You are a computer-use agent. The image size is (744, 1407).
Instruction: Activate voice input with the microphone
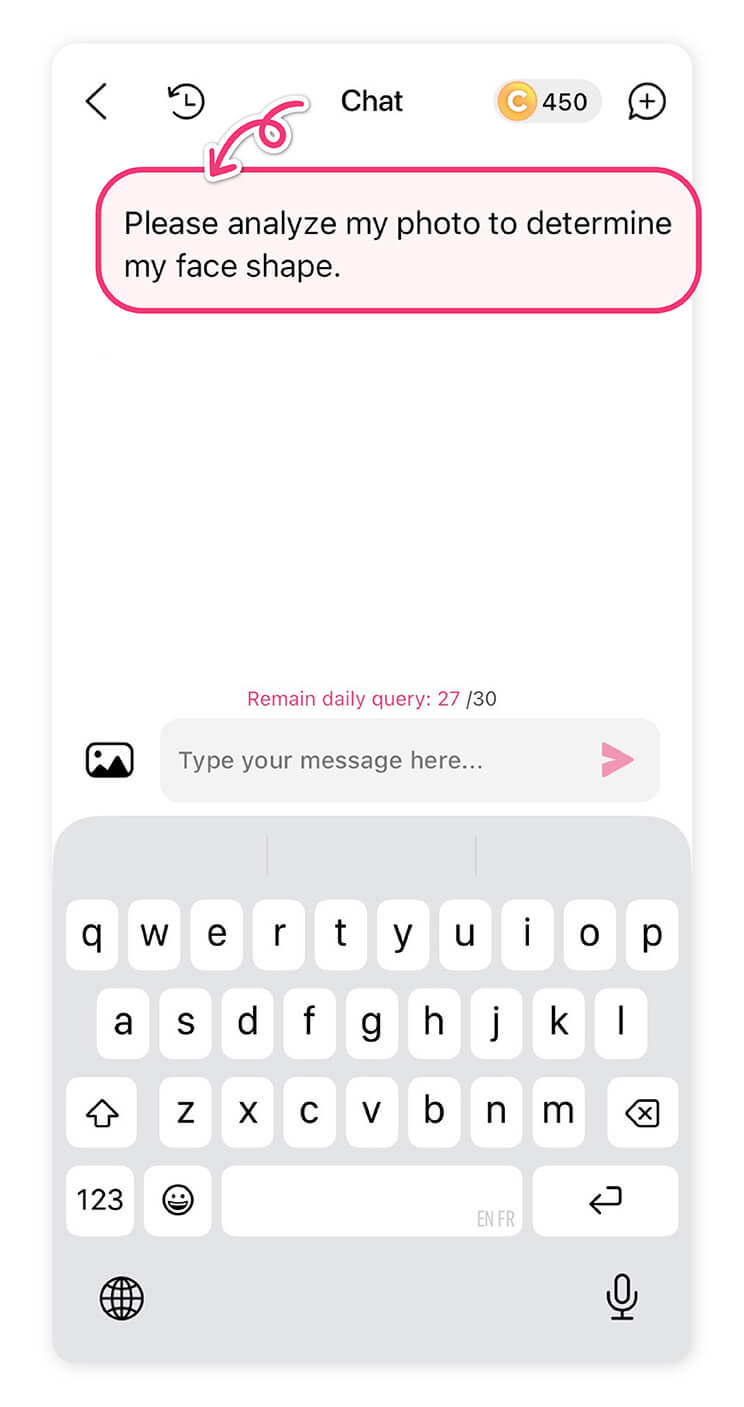click(x=621, y=1297)
